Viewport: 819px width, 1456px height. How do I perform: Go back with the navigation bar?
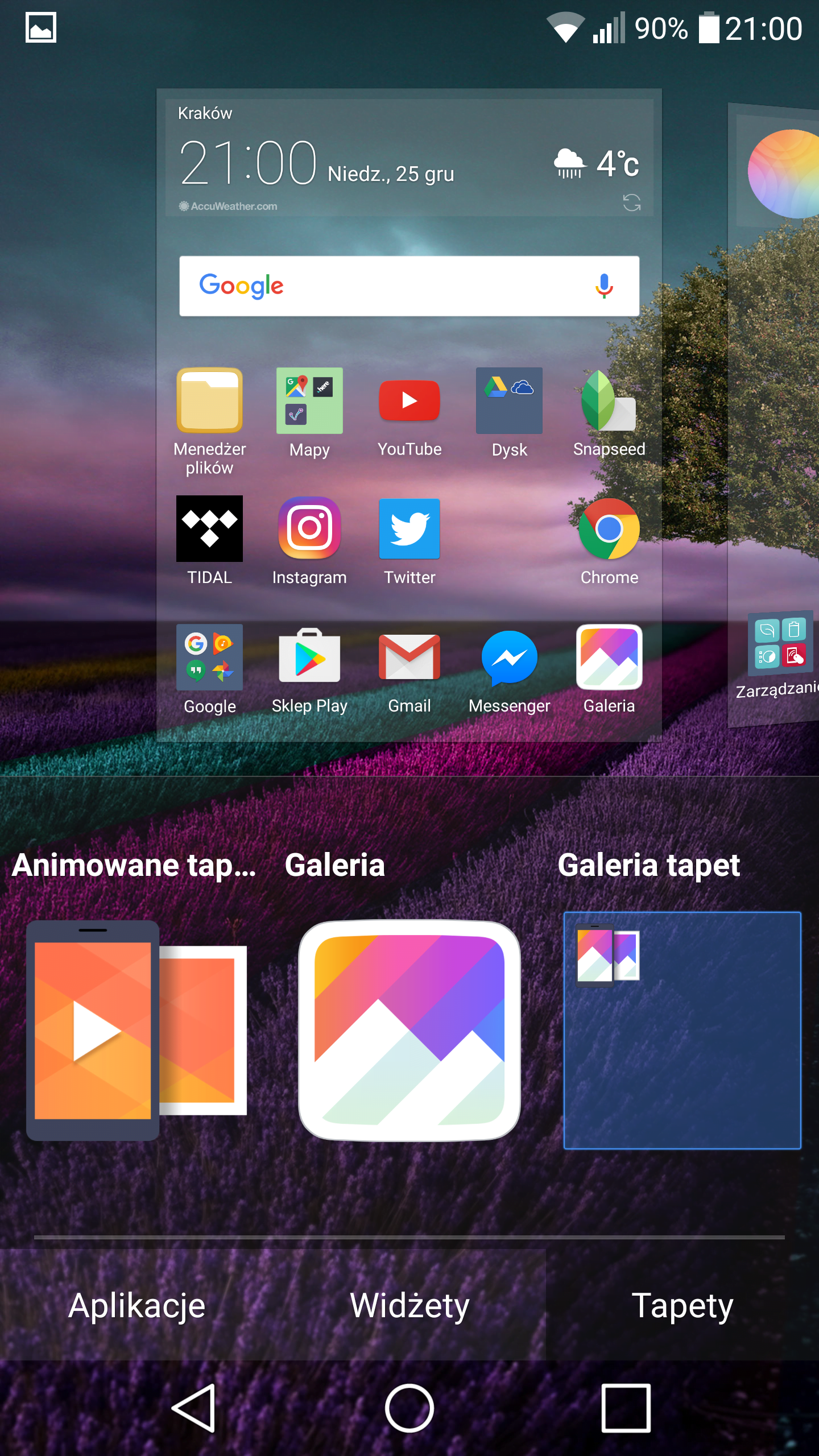click(193, 1408)
